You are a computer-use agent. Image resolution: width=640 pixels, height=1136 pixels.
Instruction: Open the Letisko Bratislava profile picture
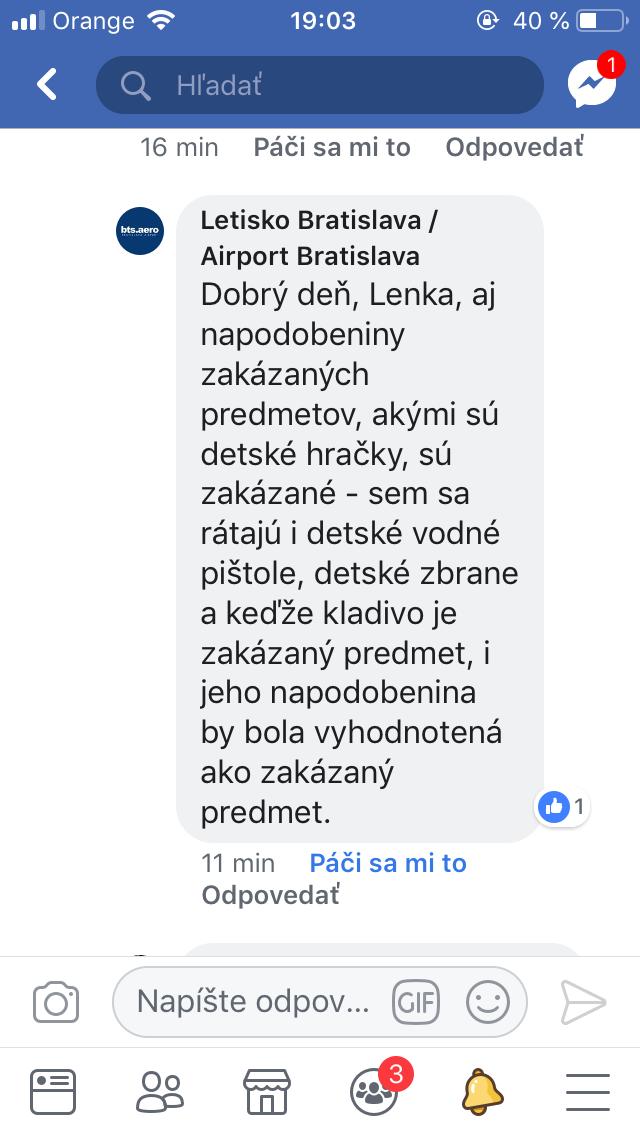(139, 230)
